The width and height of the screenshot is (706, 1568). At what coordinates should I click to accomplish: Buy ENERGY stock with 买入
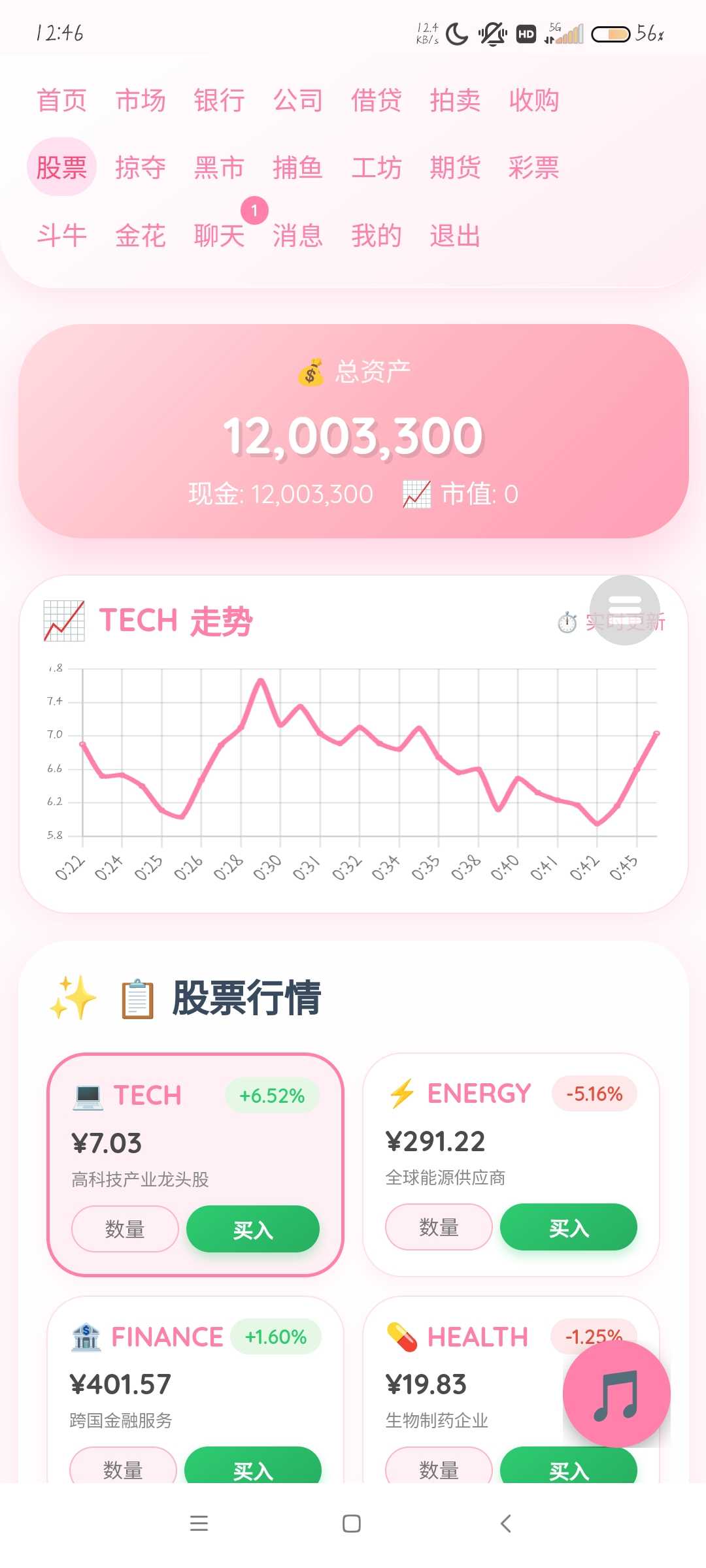coord(568,1227)
